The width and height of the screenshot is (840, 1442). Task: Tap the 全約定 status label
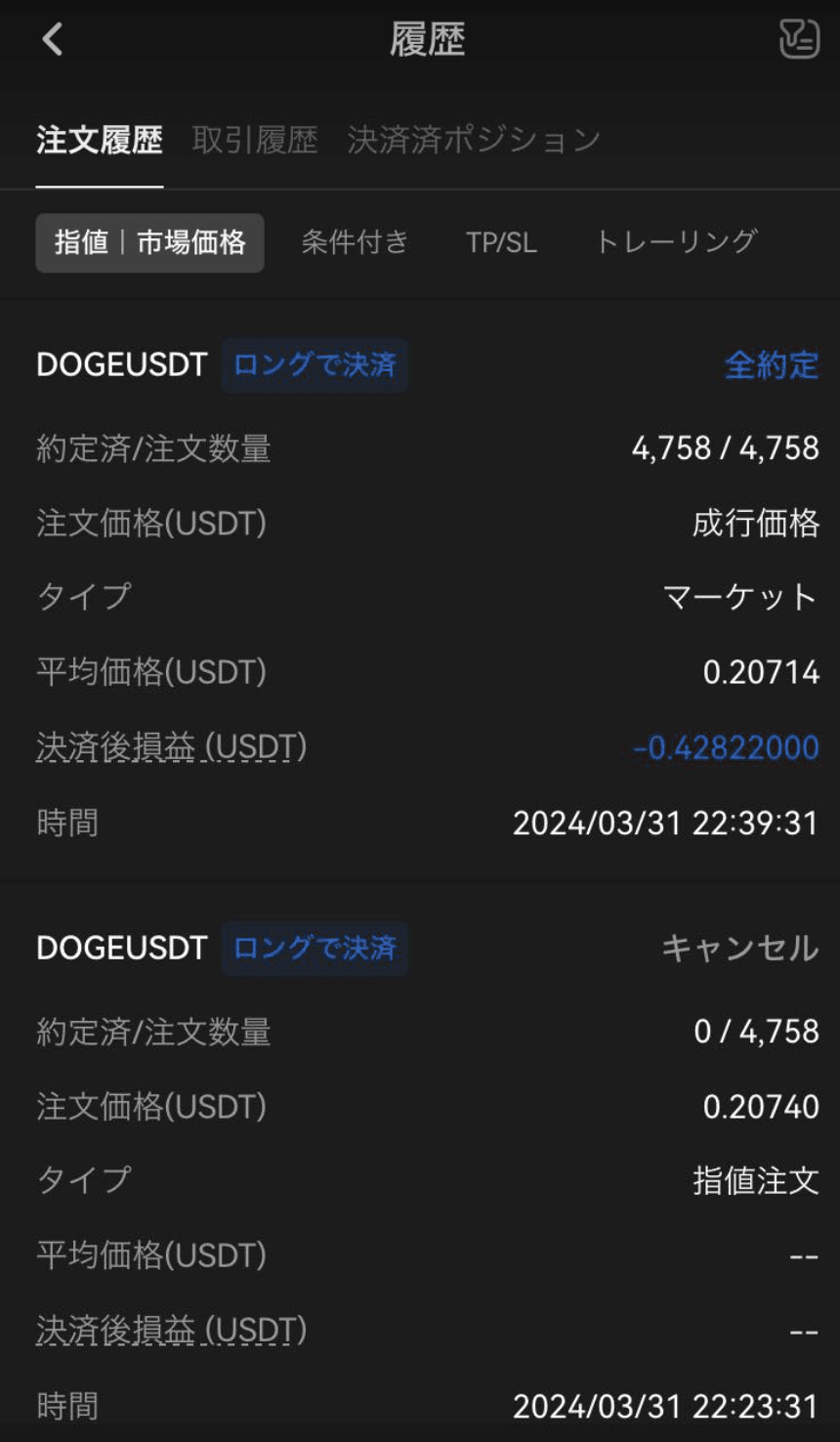[x=771, y=363]
